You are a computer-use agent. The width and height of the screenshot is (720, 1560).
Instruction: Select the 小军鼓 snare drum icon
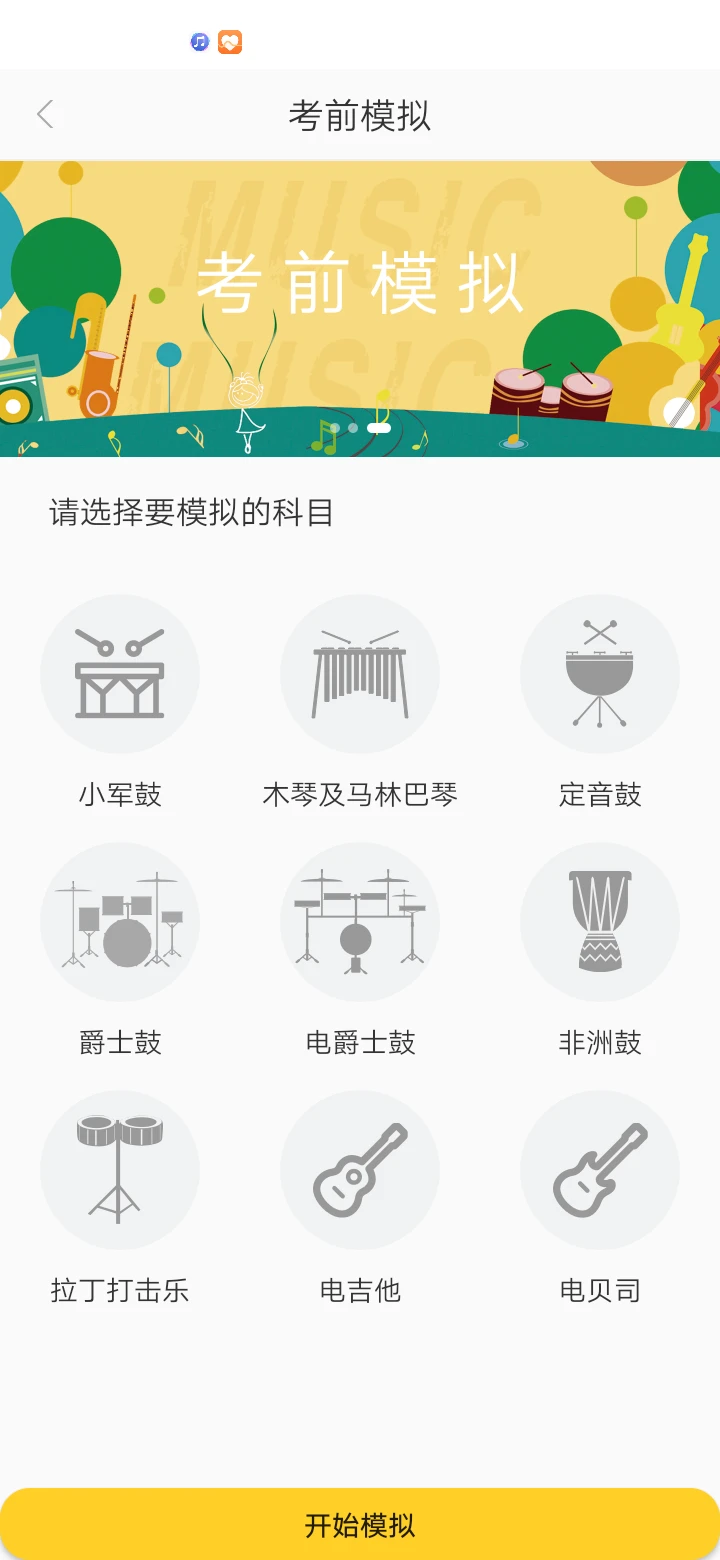click(120, 673)
